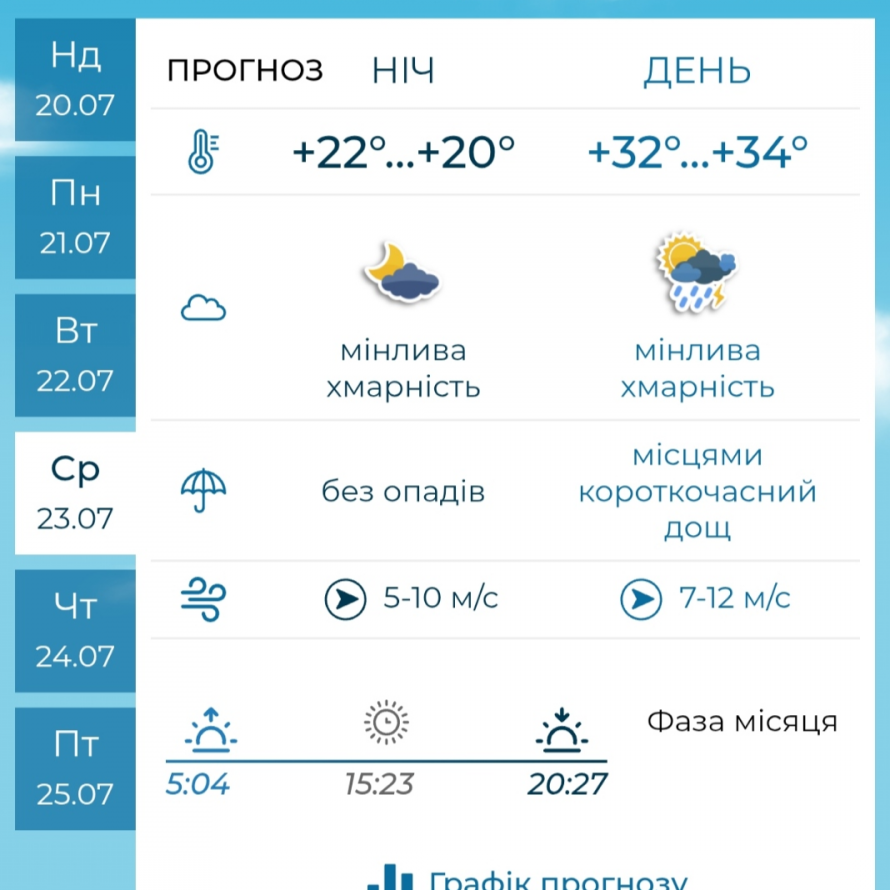Open the Пт 25.07 day tab
Screen dimensions: 890x890
(75, 769)
